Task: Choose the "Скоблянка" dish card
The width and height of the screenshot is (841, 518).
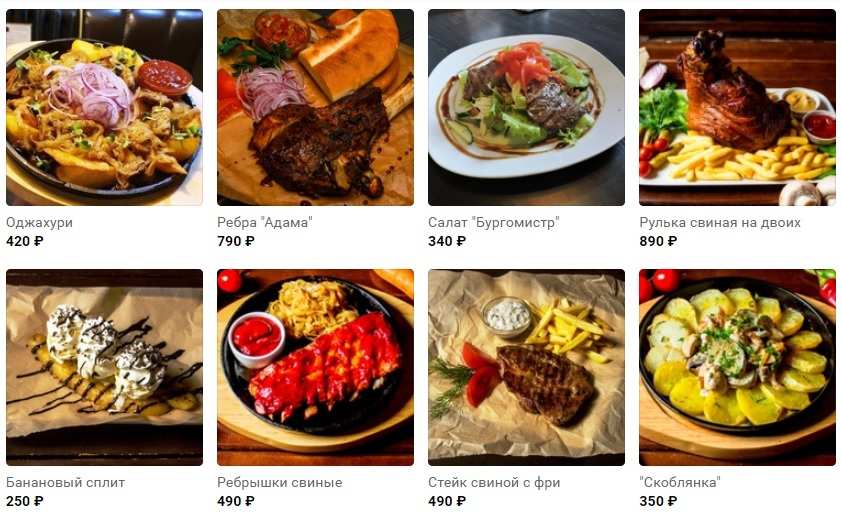Action: coord(737,368)
